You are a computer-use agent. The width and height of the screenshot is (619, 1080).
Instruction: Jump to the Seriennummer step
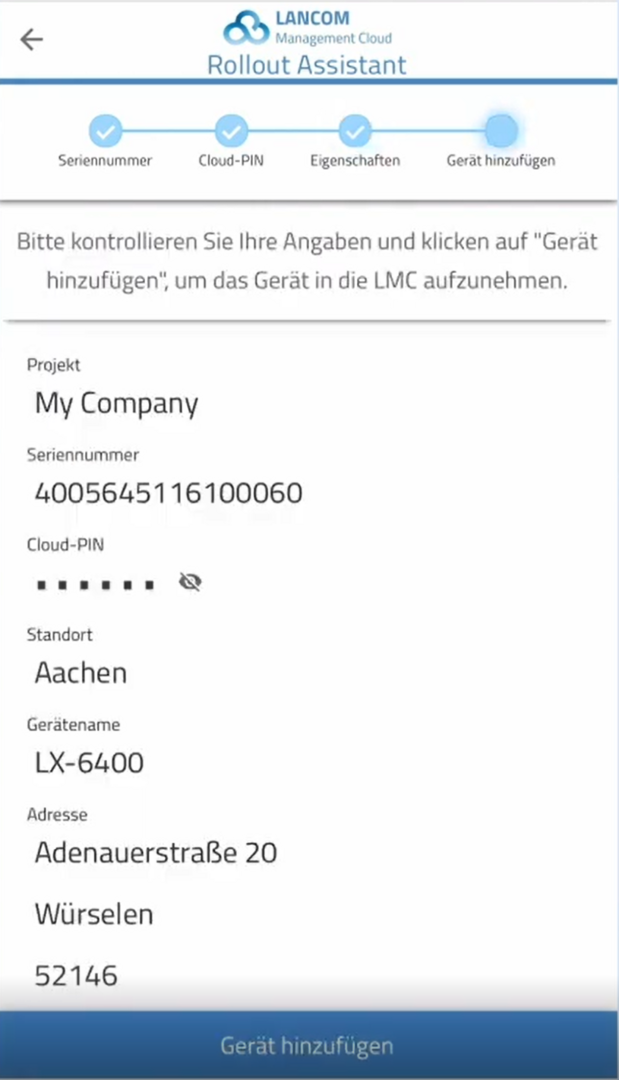[x=105, y=130]
